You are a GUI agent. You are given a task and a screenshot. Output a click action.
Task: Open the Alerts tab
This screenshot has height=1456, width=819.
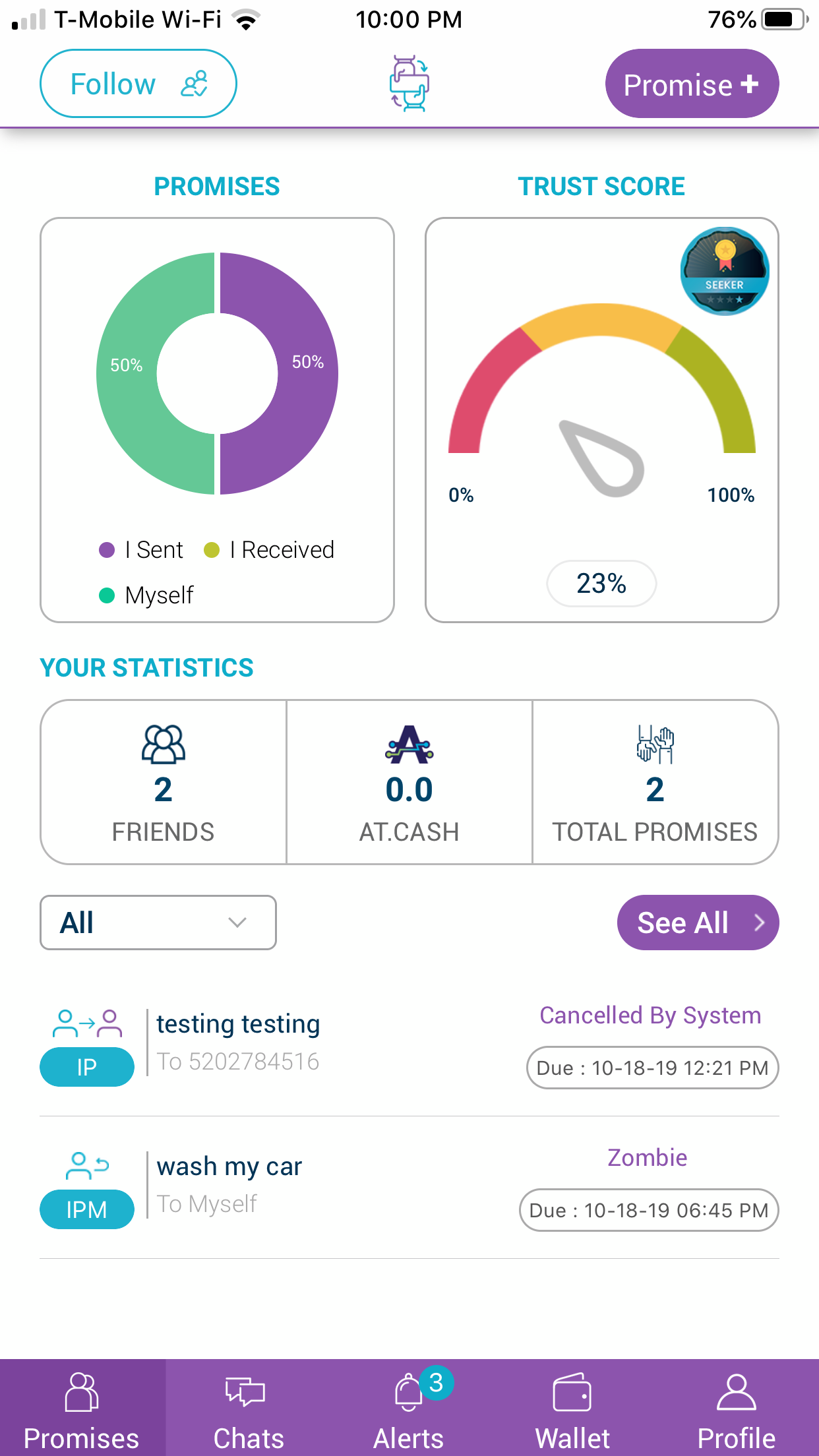[x=409, y=1409]
